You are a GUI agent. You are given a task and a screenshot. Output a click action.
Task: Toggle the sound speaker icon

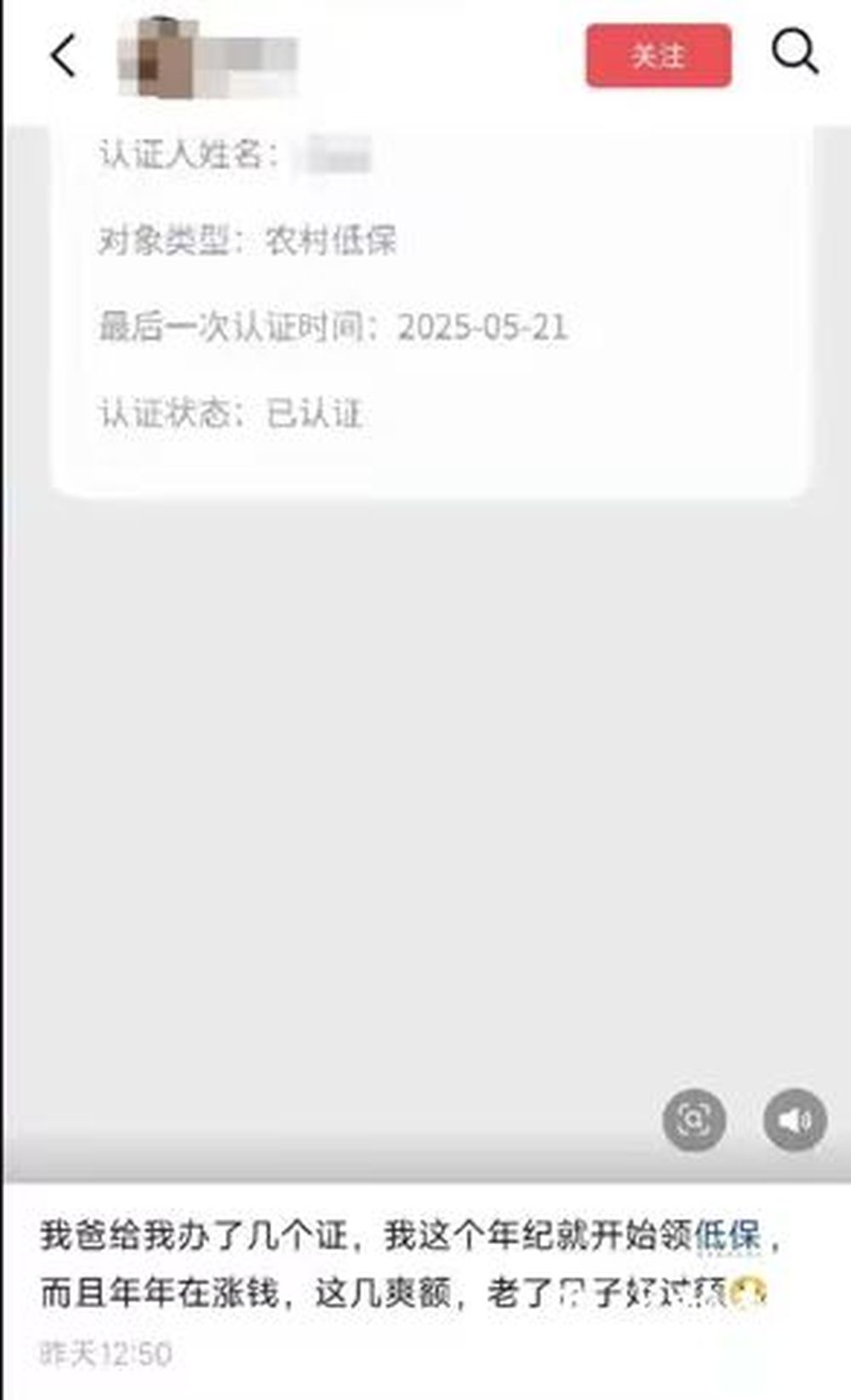(794, 1119)
